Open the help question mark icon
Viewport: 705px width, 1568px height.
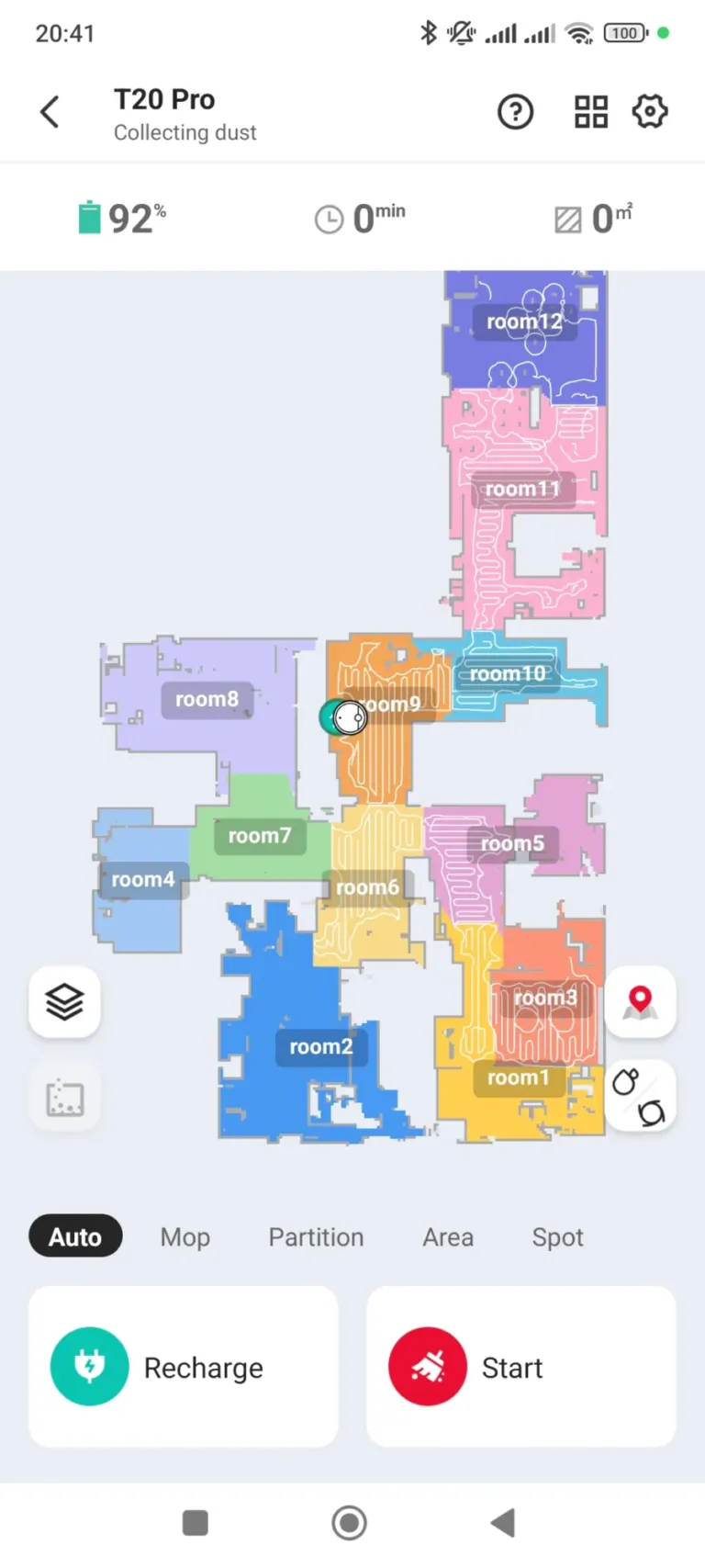(515, 112)
